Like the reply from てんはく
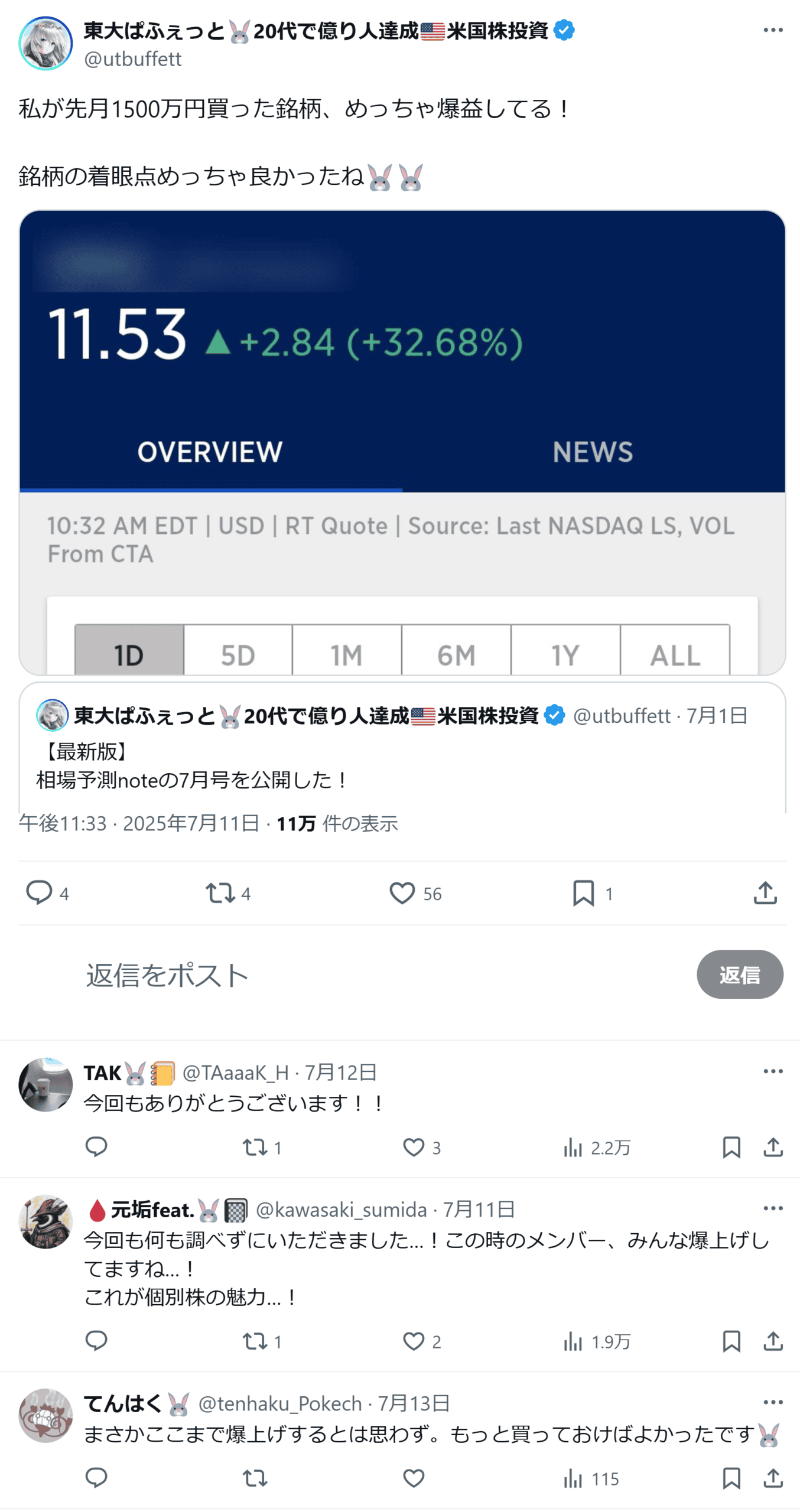 pos(413,1477)
